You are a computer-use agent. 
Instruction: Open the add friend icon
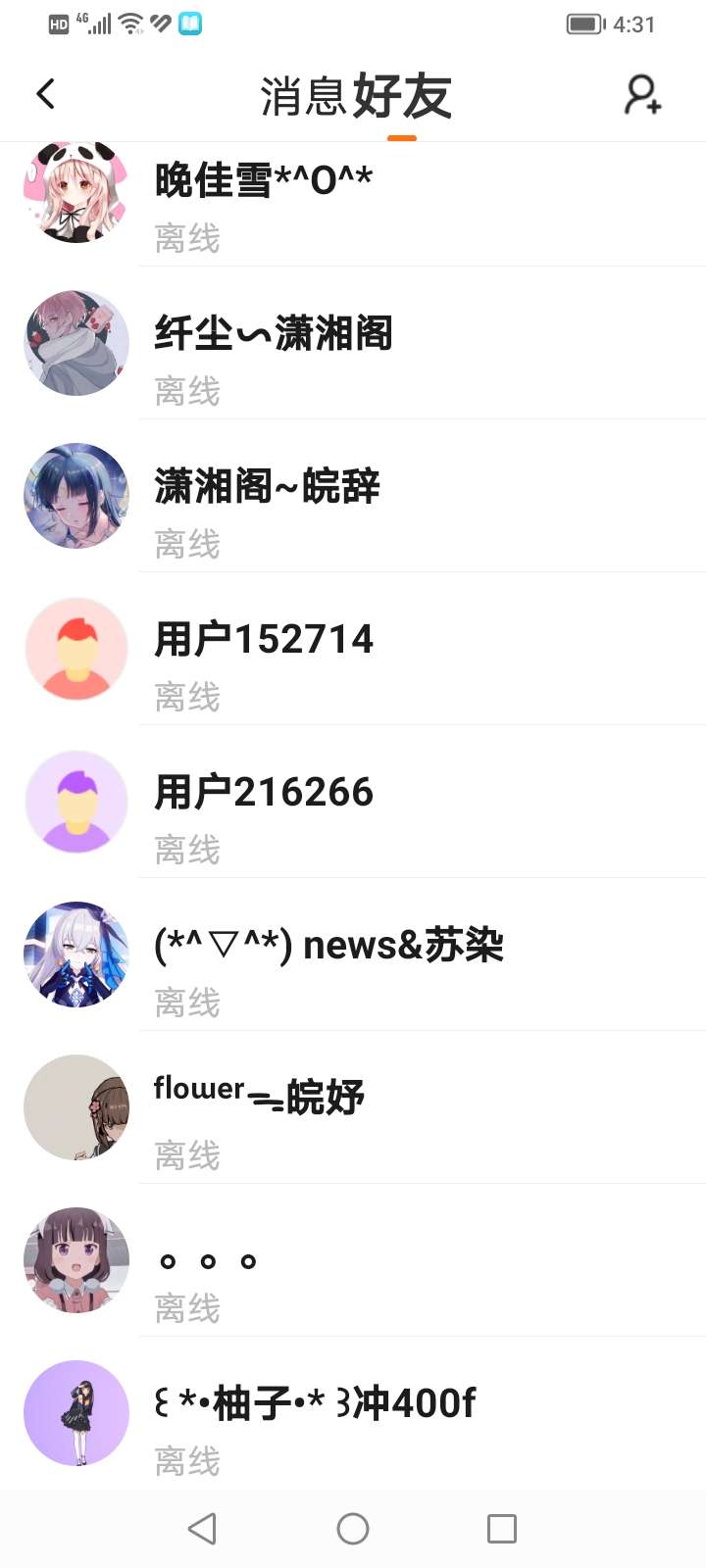[642, 95]
